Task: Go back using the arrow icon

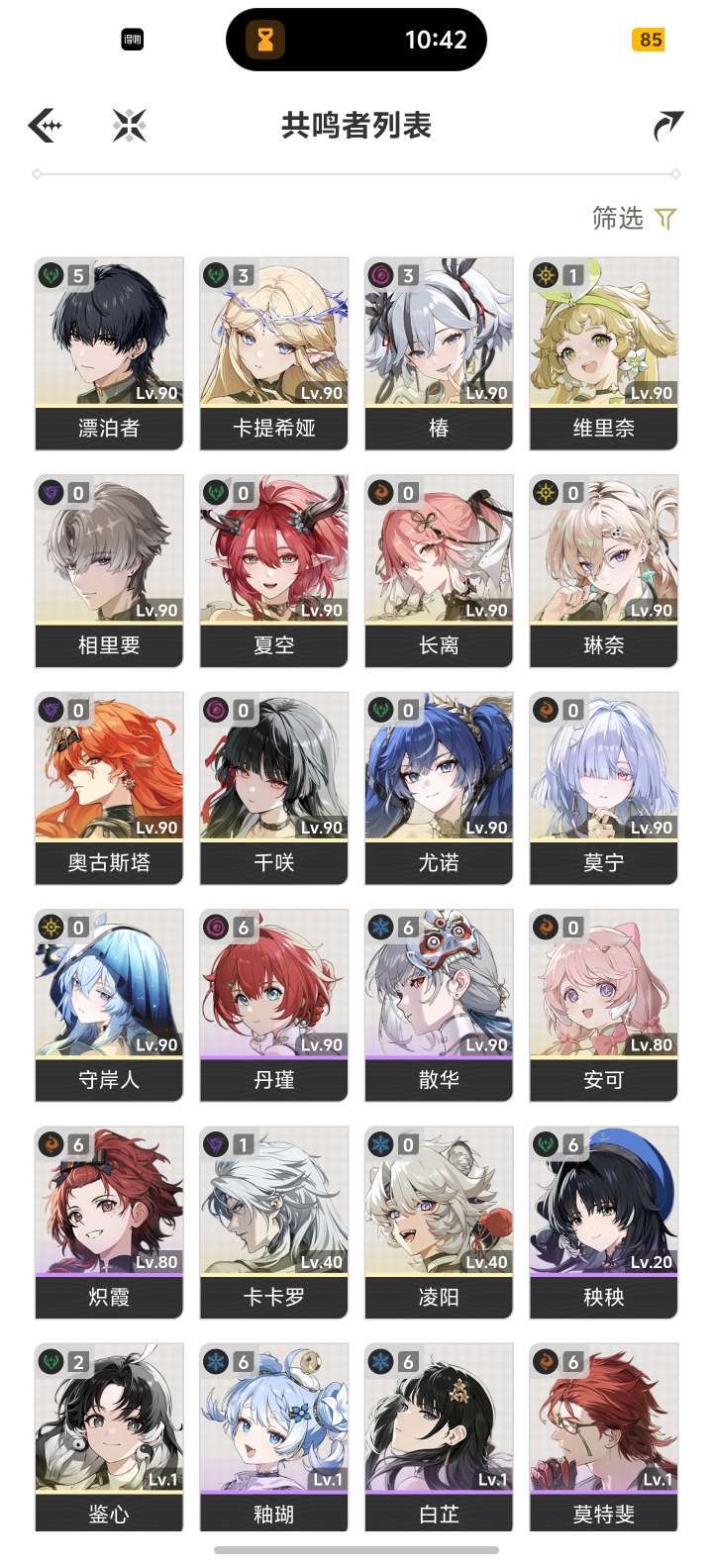Action: 46,126
